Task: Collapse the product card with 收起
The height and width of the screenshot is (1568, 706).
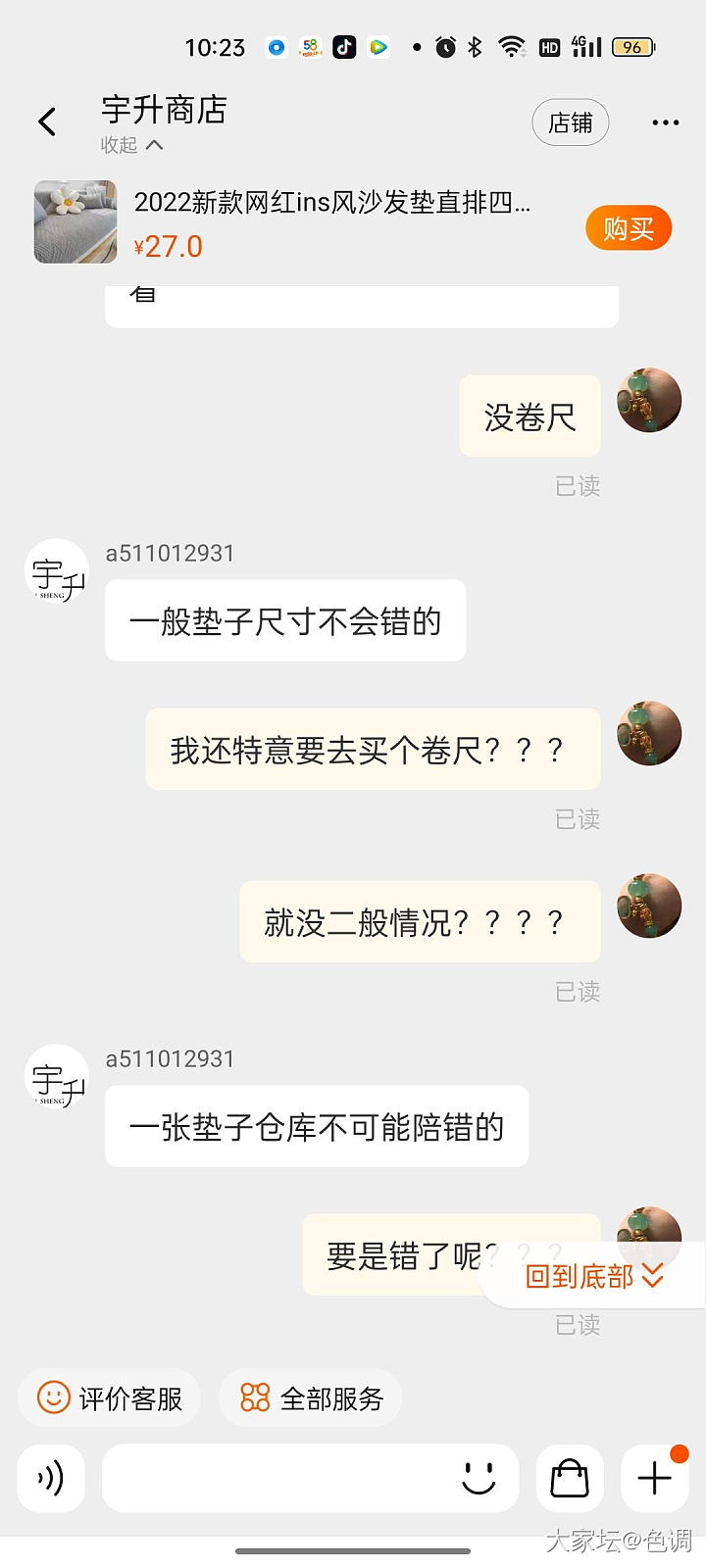Action: click(131, 145)
